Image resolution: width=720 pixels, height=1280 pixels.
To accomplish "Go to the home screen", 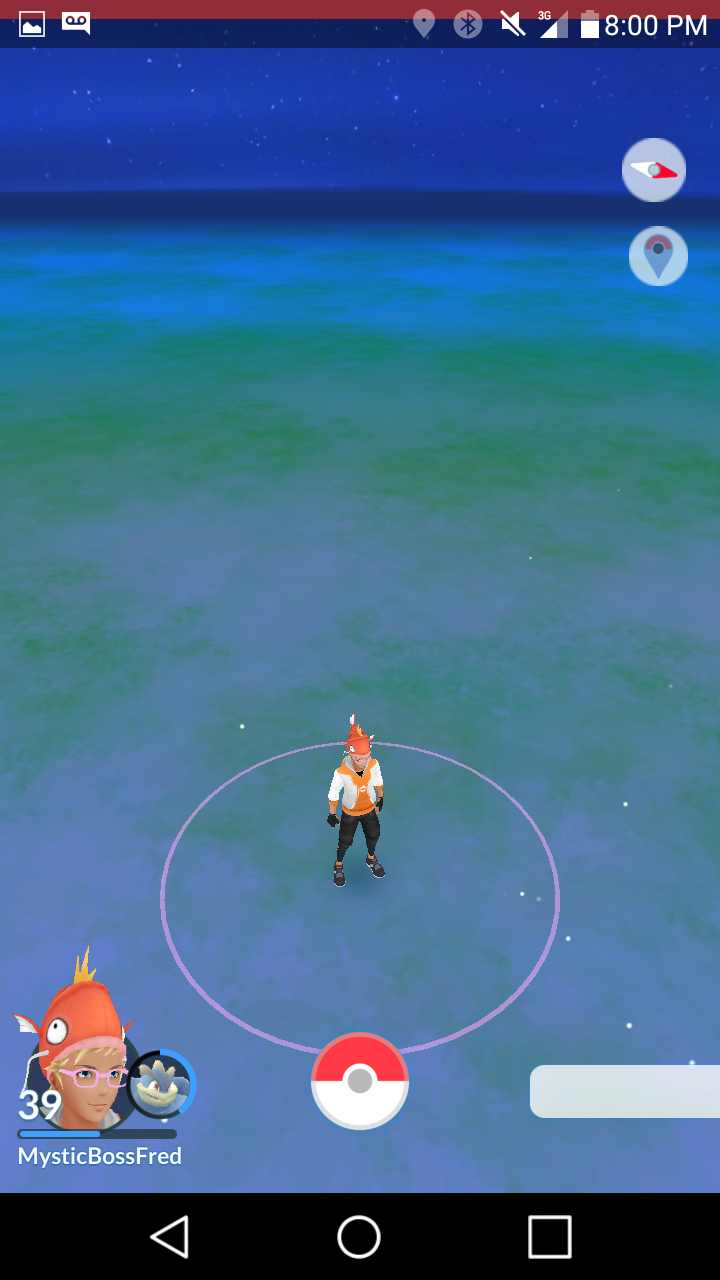I will pyautogui.click(x=359, y=1237).
